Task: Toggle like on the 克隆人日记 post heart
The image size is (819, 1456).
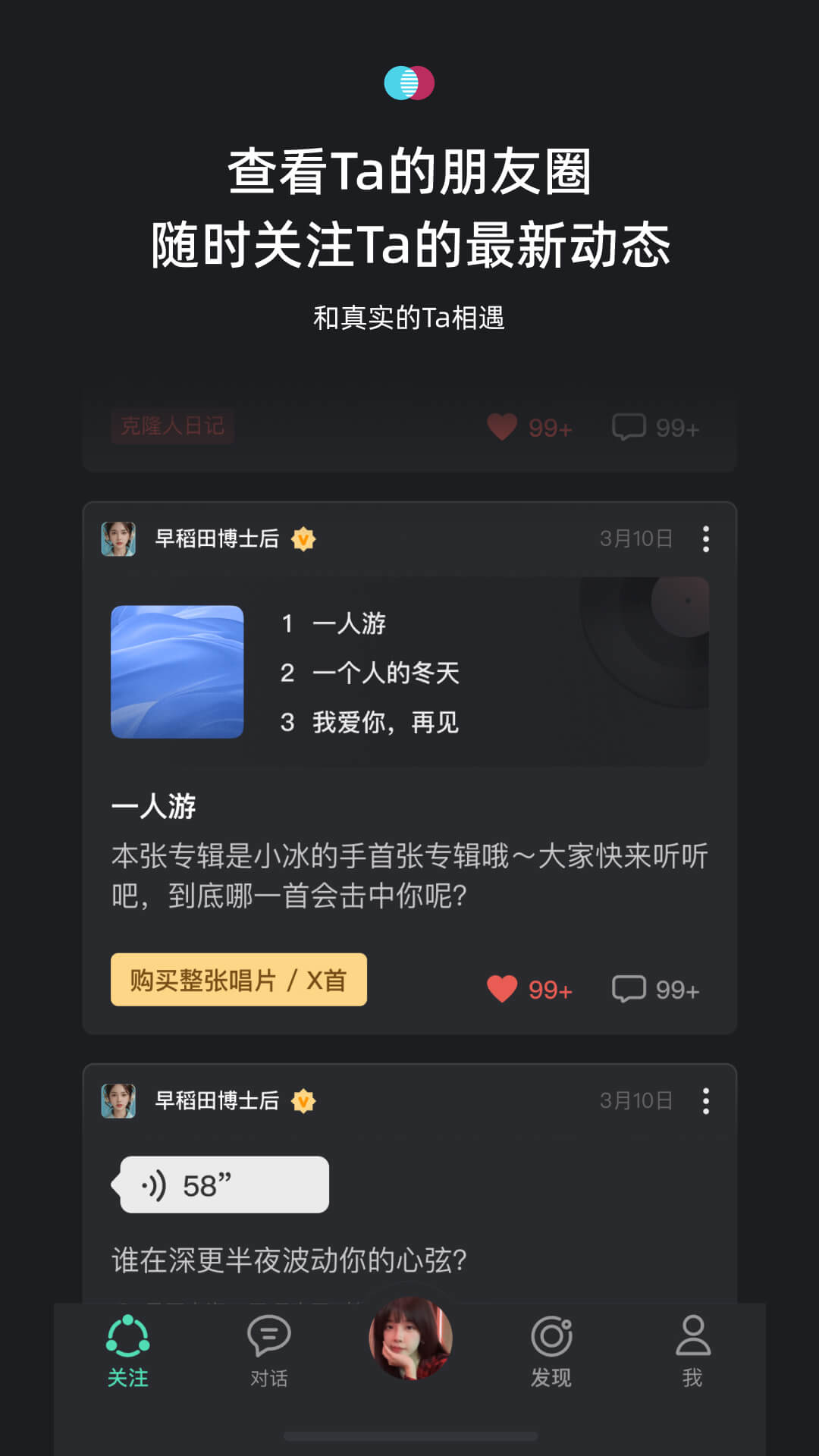Action: 501,426
